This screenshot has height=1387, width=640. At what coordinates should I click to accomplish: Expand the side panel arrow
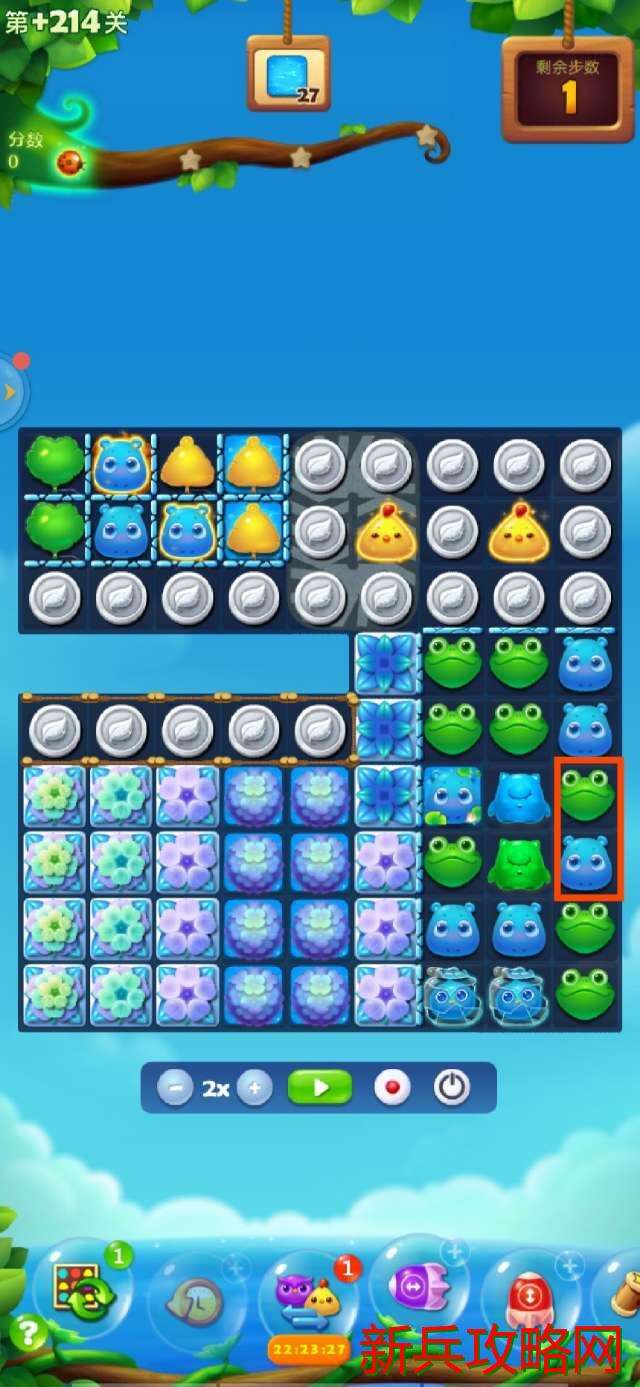[11, 391]
